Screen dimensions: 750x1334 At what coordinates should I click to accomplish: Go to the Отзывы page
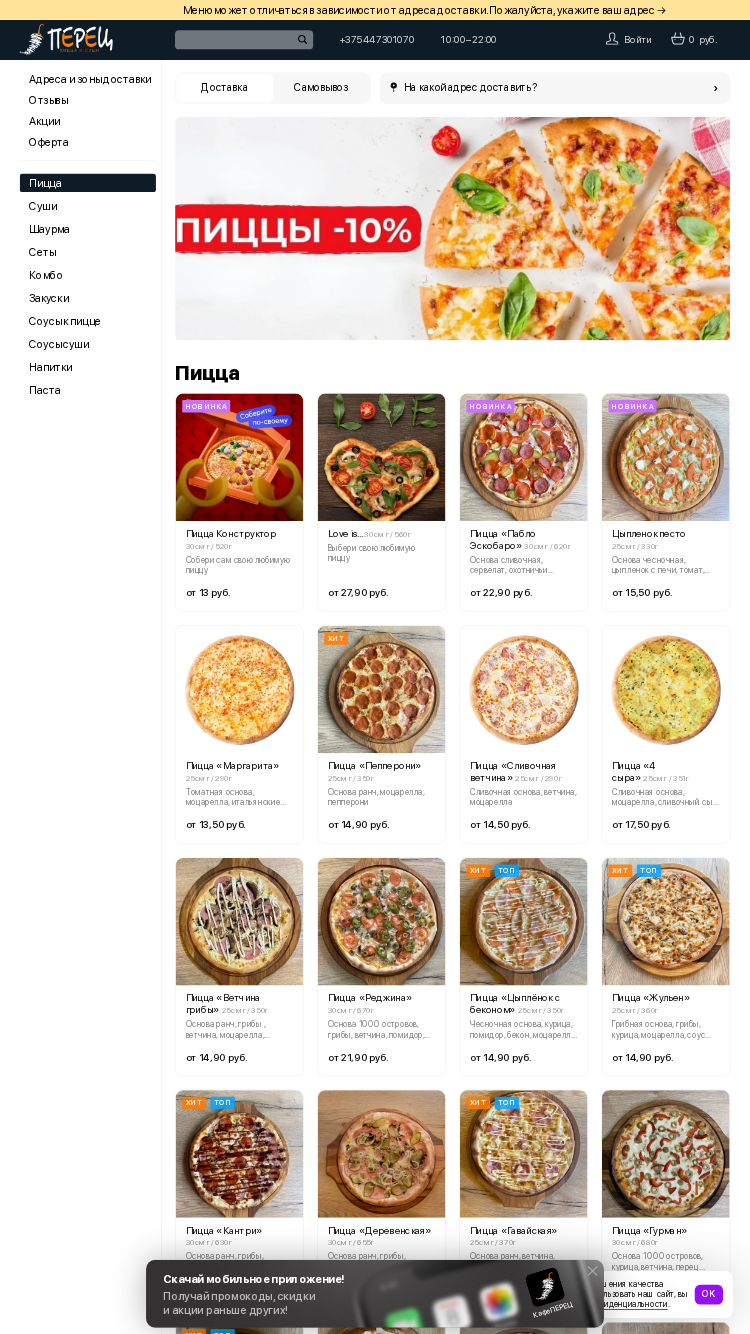48,100
